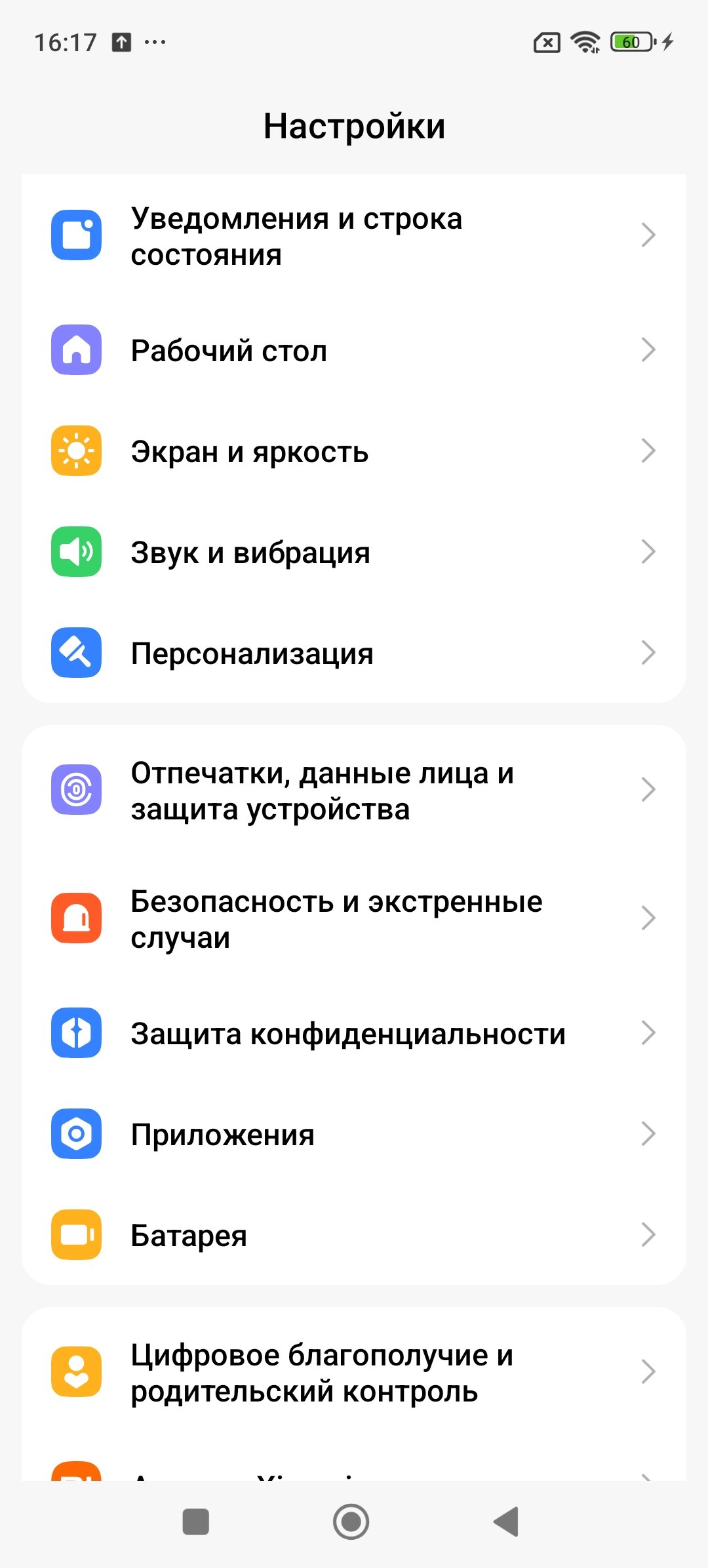Open Уведомления и строка состояния settings

[x=354, y=236]
